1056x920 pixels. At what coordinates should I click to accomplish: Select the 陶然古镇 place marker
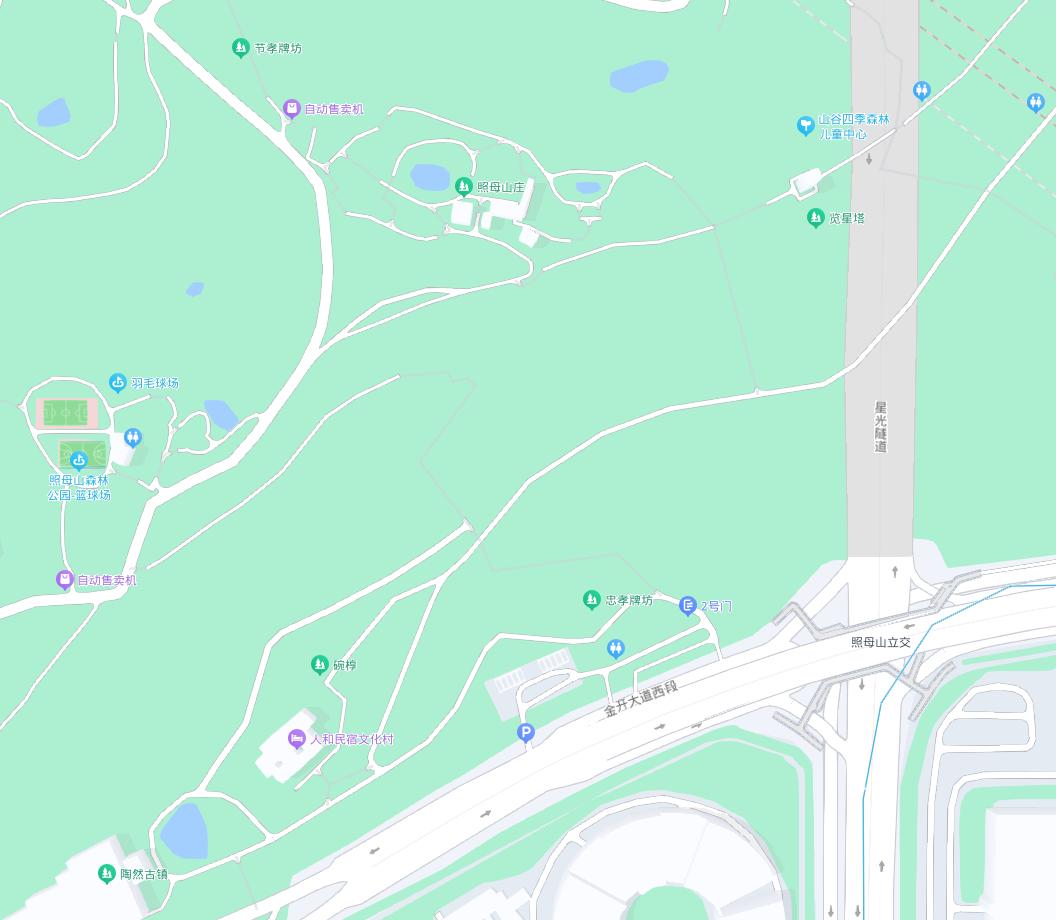[106, 874]
